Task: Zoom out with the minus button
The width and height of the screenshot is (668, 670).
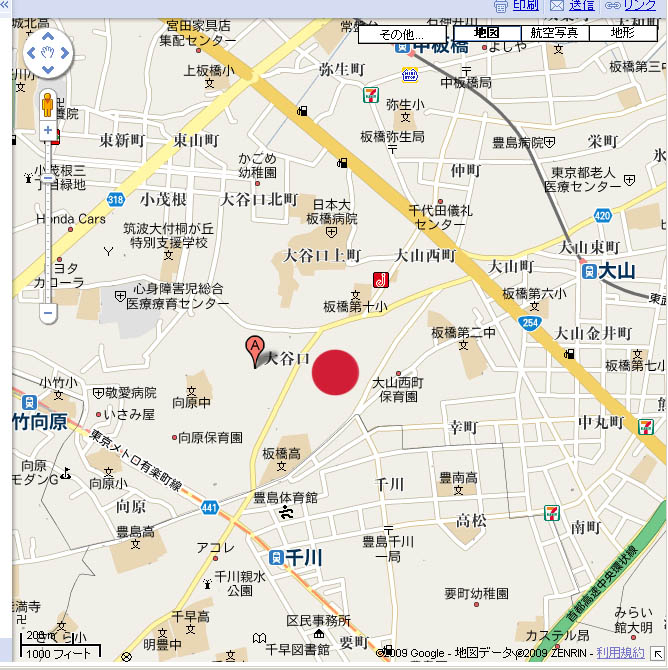Action: (47, 313)
